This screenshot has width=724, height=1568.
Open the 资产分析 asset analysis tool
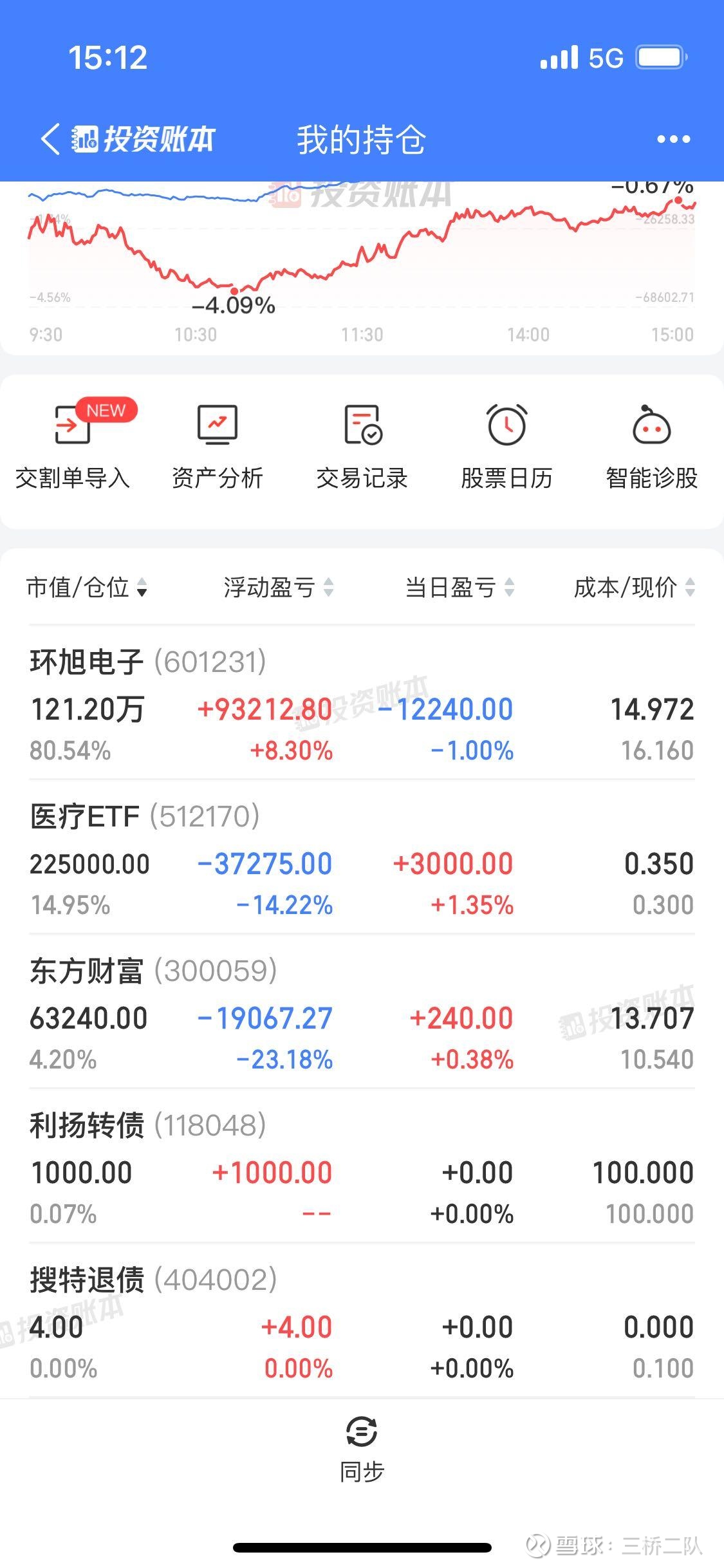coord(218,444)
